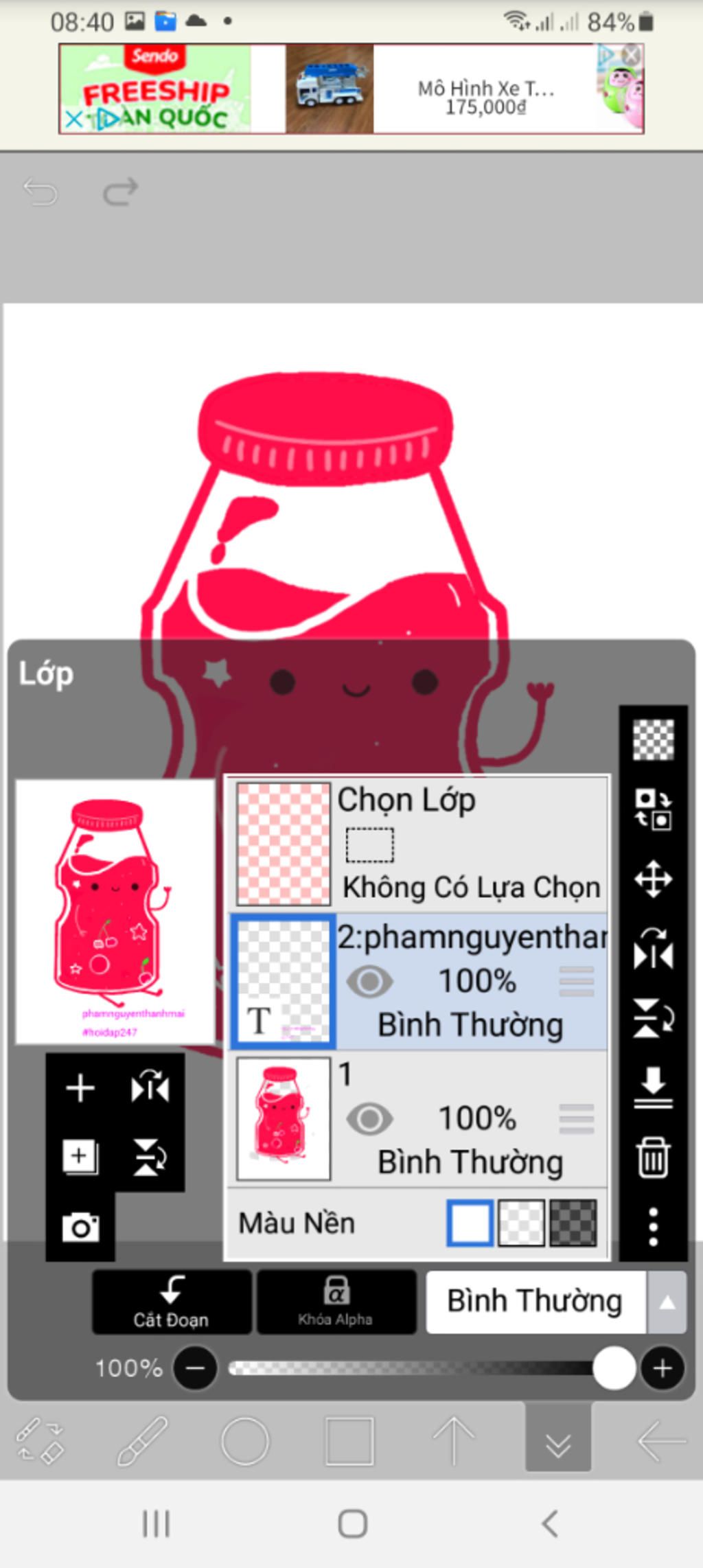
Task: Choose dark transparent background swatch
Action: point(574,1223)
